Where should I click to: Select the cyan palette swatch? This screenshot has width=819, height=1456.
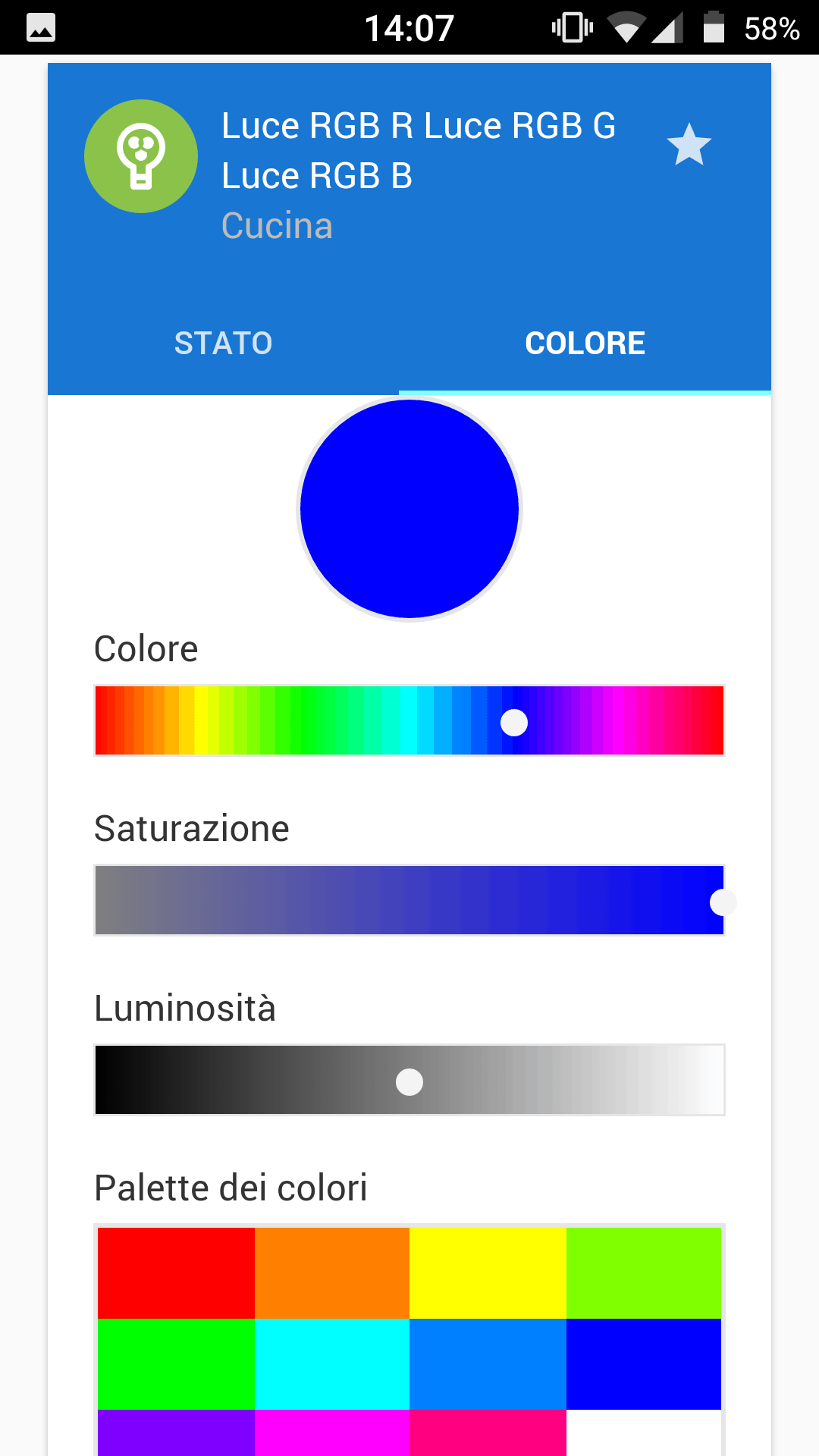click(x=332, y=1364)
